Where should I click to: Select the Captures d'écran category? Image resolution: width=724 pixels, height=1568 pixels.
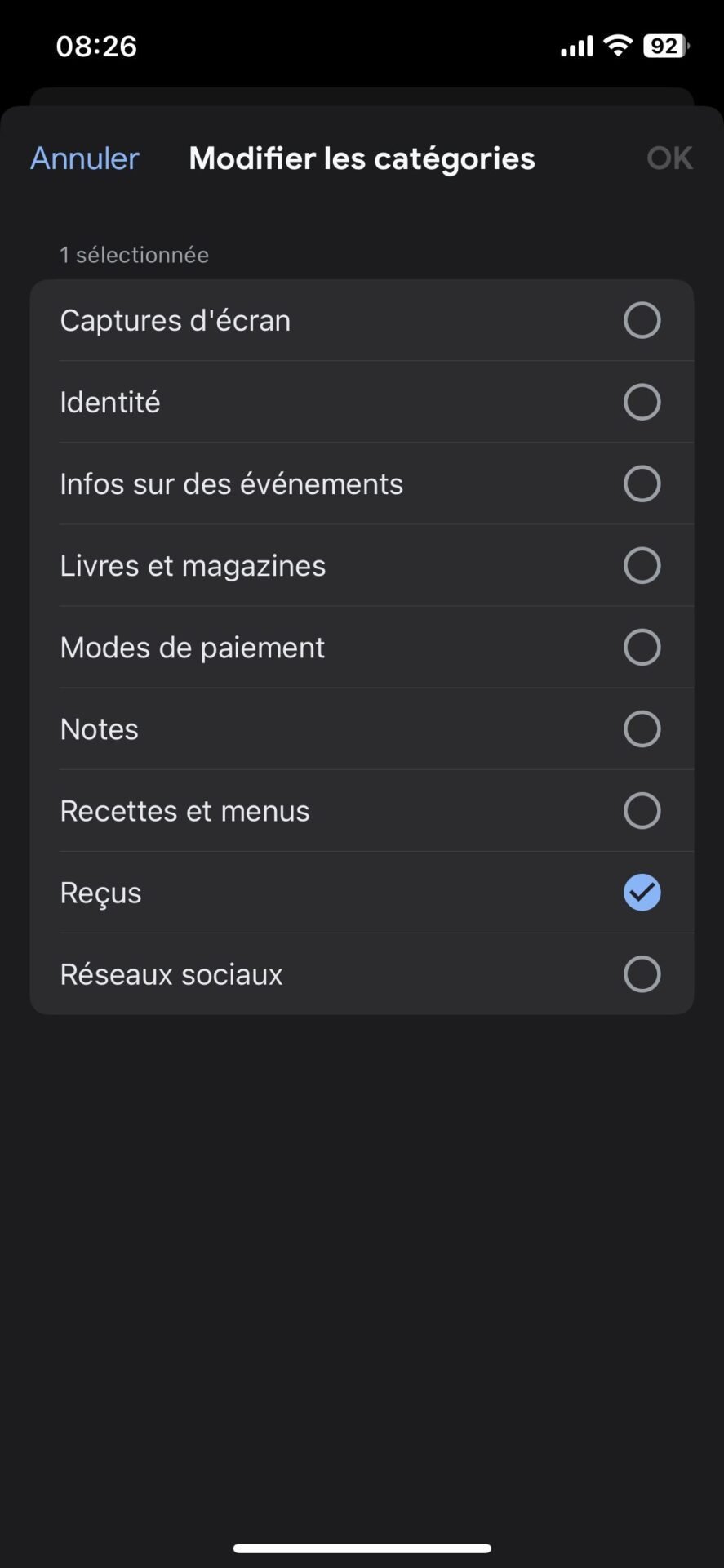pos(362,320)
